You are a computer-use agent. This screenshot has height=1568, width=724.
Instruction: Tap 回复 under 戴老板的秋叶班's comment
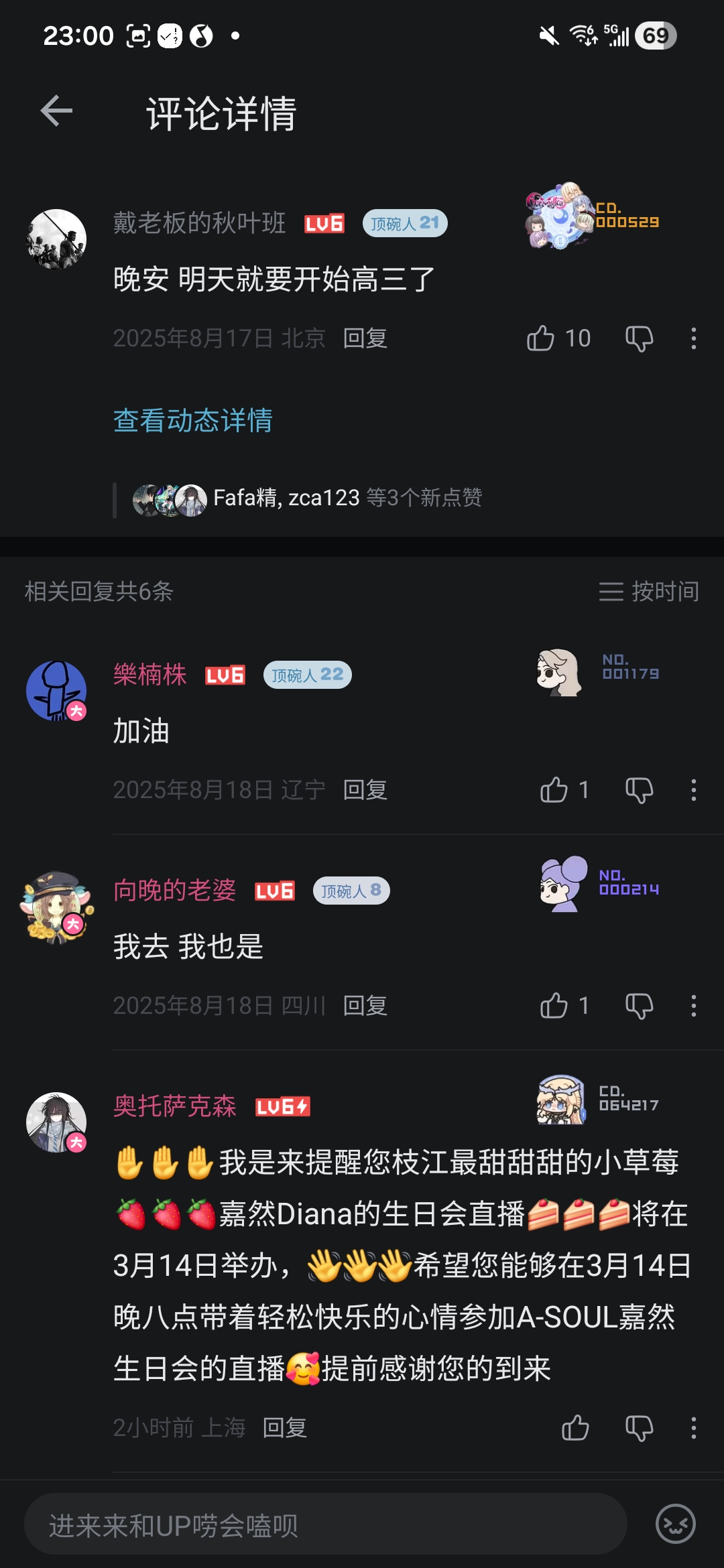point(365,338)
